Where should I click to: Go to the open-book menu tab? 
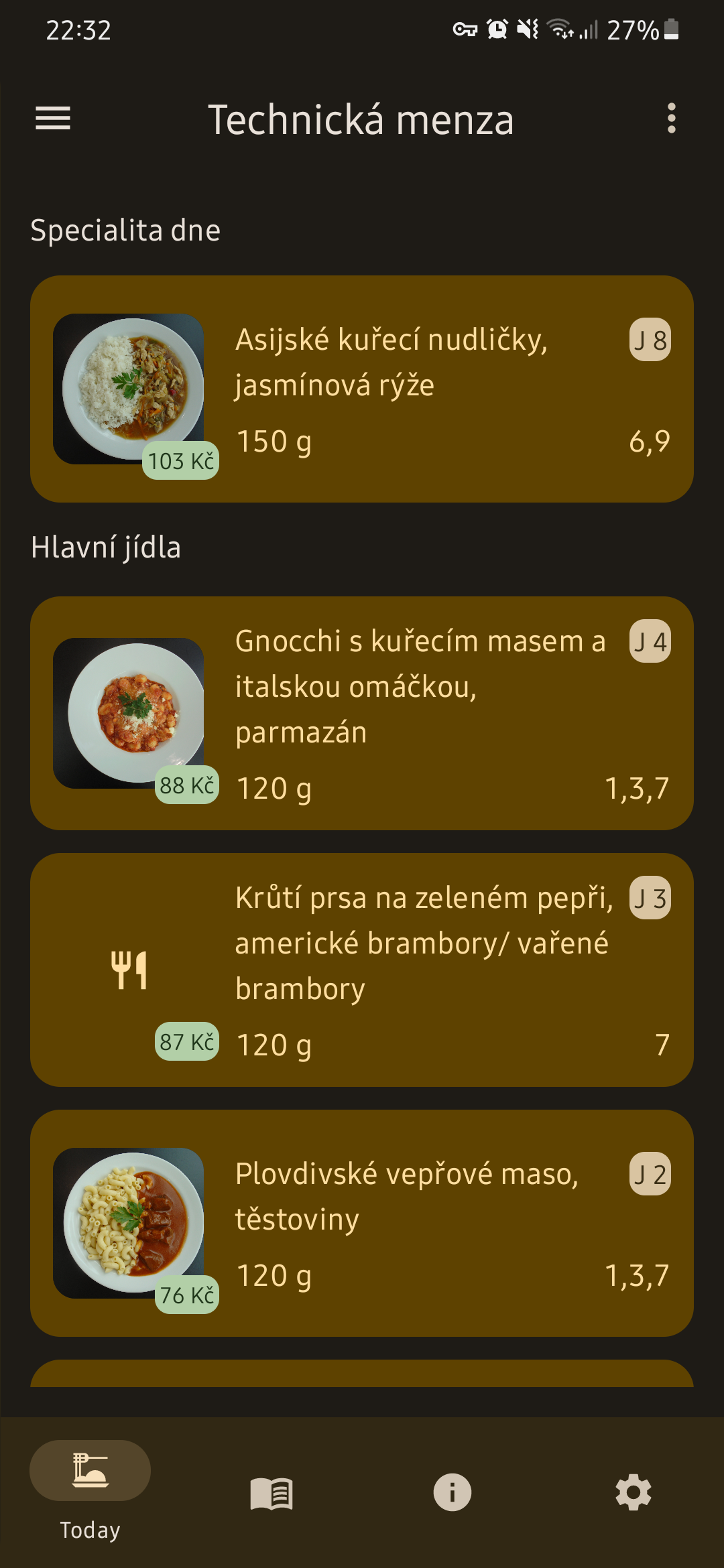[271, 1493]
